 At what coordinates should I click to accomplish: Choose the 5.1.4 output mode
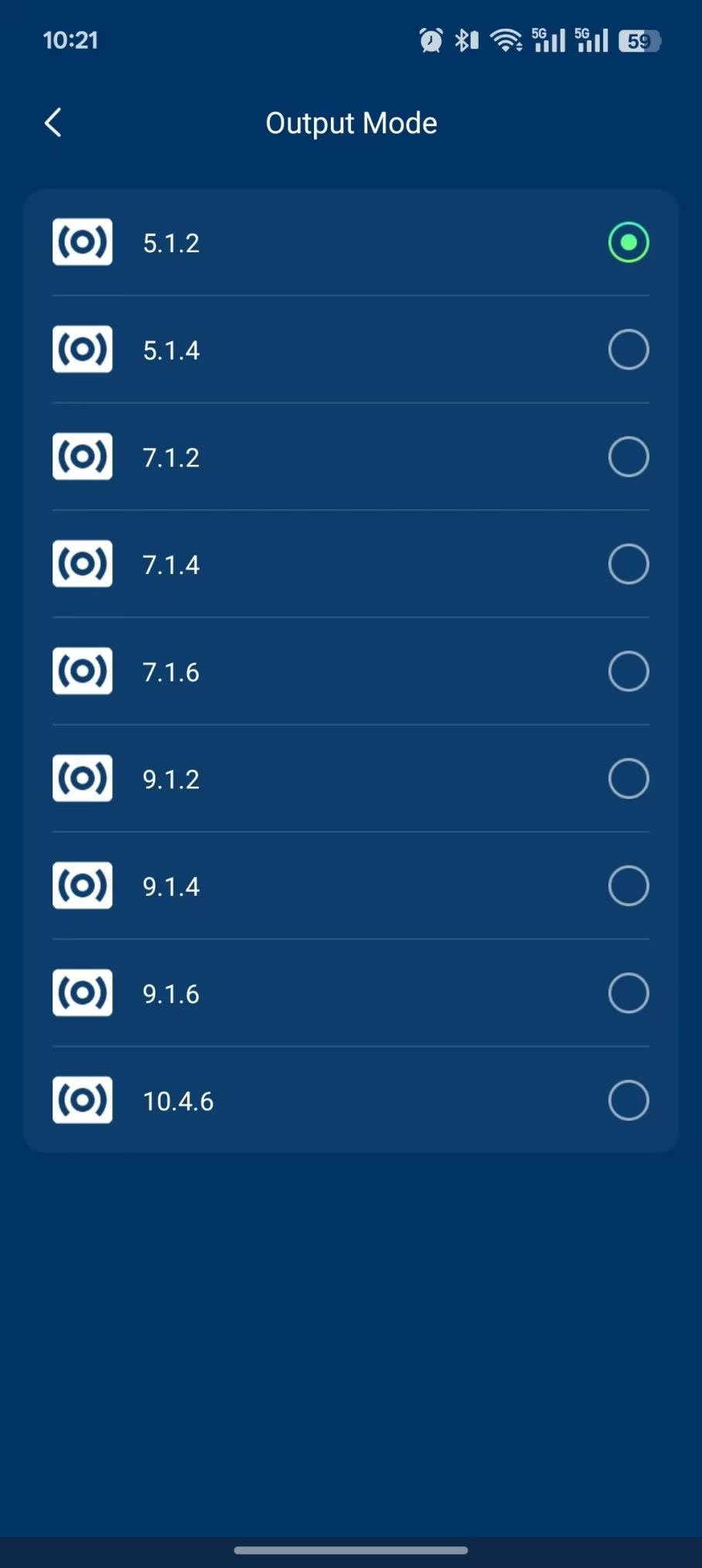coord(628,350)
